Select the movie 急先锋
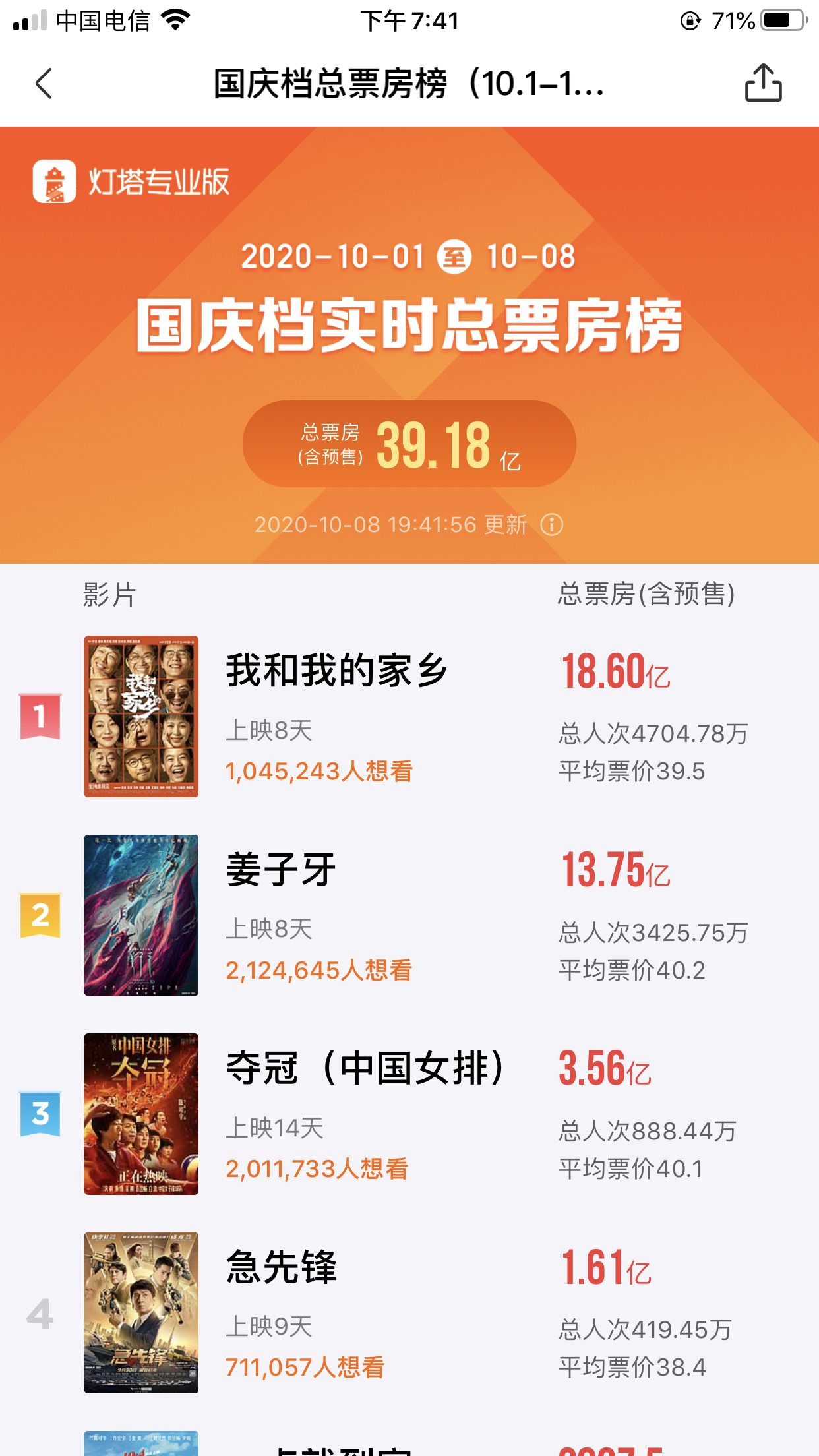819x1456 pixels. (281, 1267)
